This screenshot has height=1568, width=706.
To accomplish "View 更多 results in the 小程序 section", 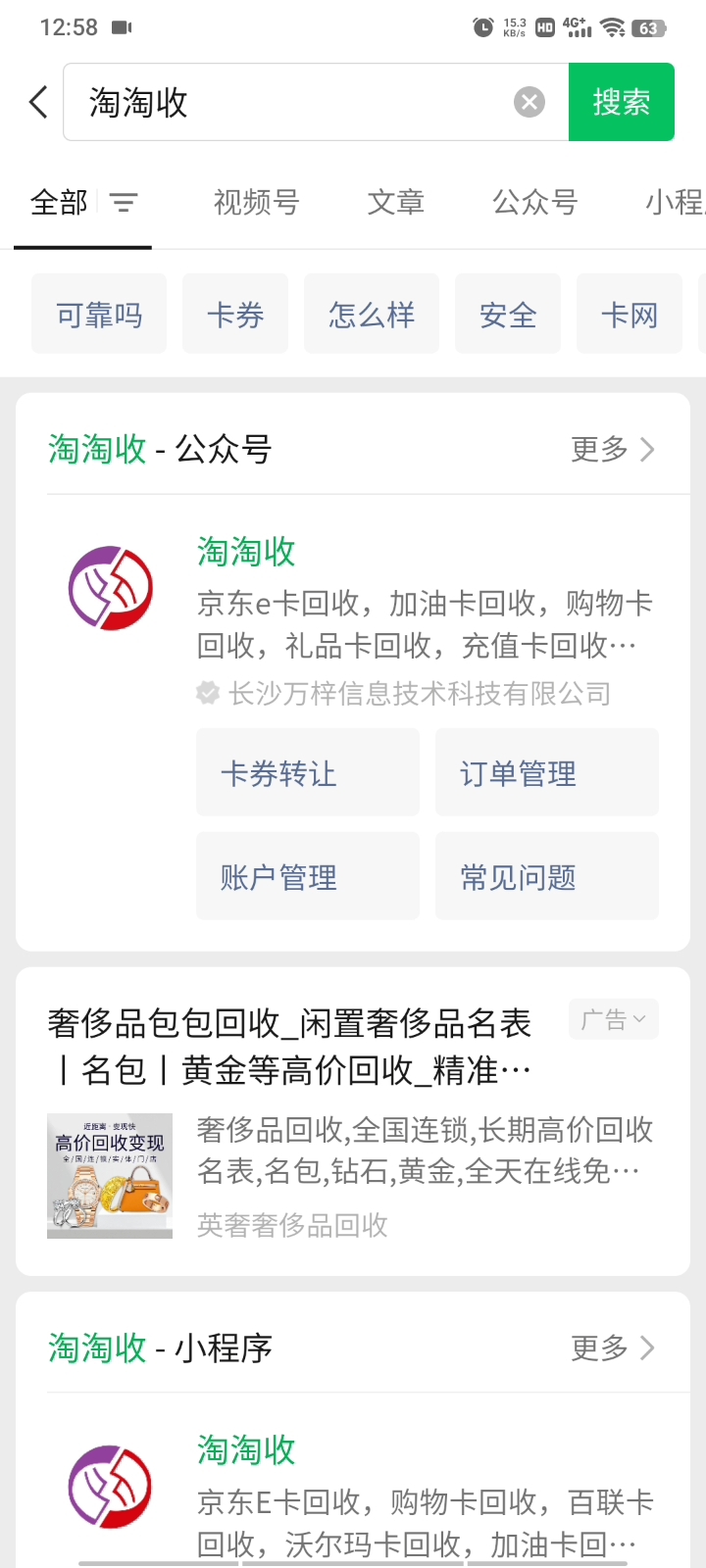I will point(613,1347).
